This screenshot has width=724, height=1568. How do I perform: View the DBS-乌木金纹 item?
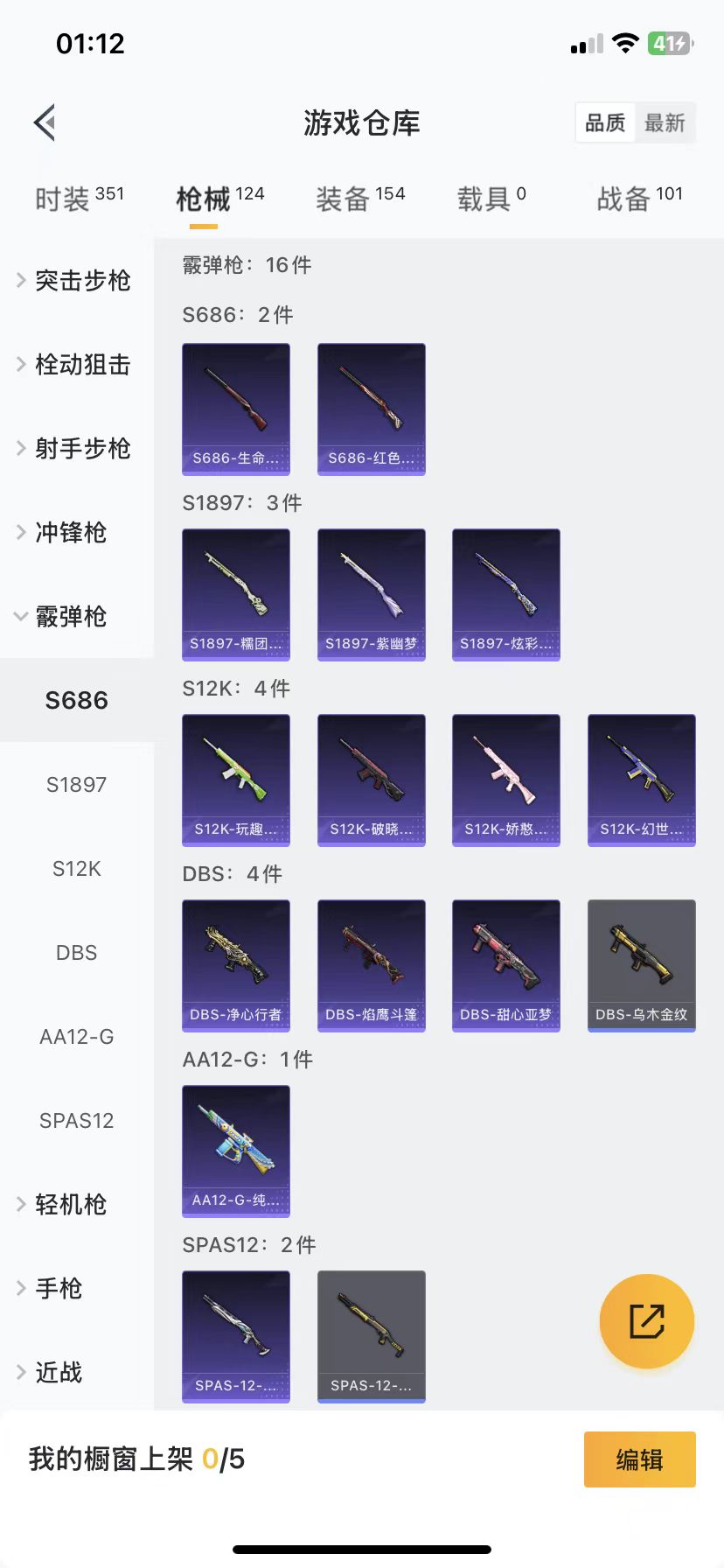[x=641, y=965]
